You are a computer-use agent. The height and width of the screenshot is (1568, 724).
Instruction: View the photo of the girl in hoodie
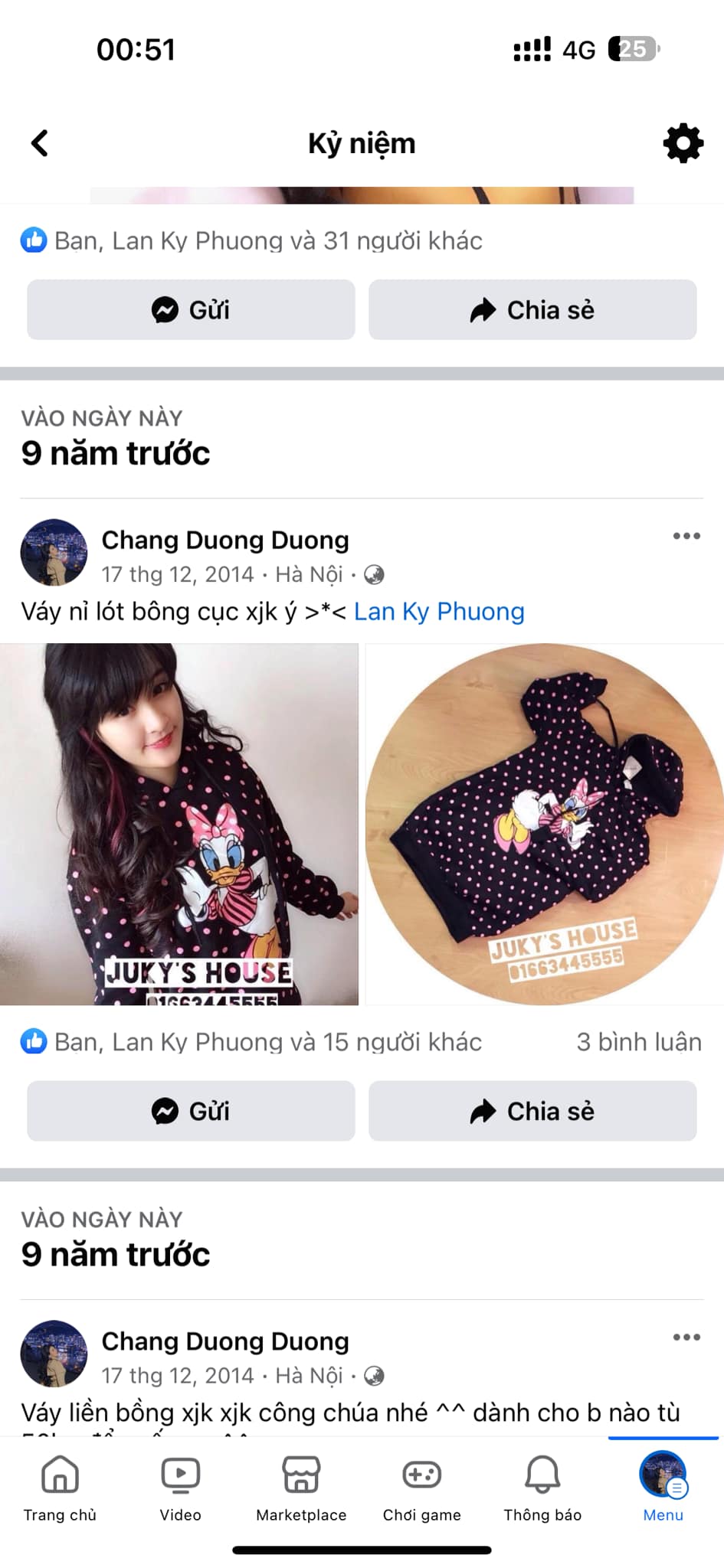179,824
